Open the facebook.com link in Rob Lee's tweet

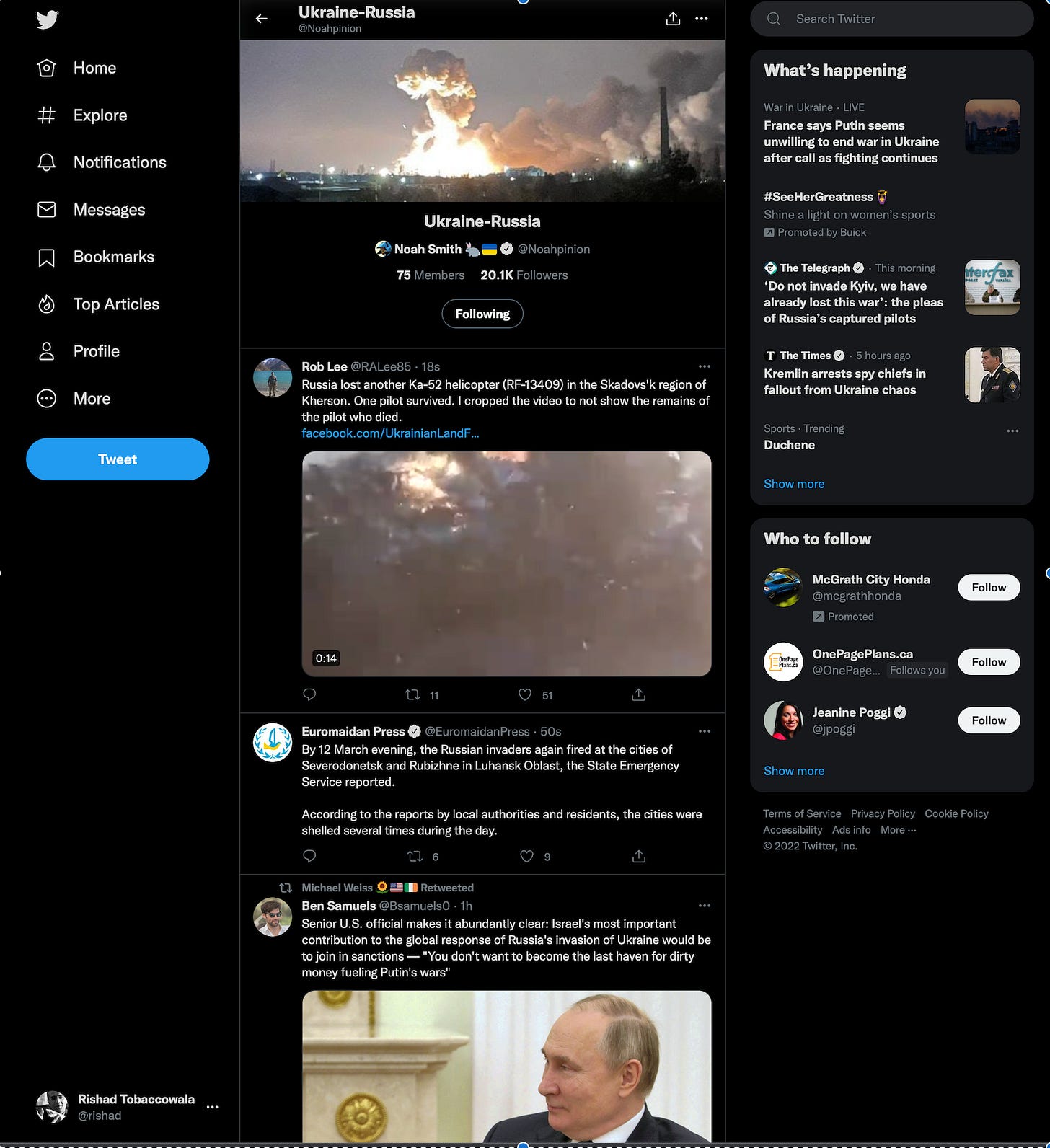tap(390, 433)
